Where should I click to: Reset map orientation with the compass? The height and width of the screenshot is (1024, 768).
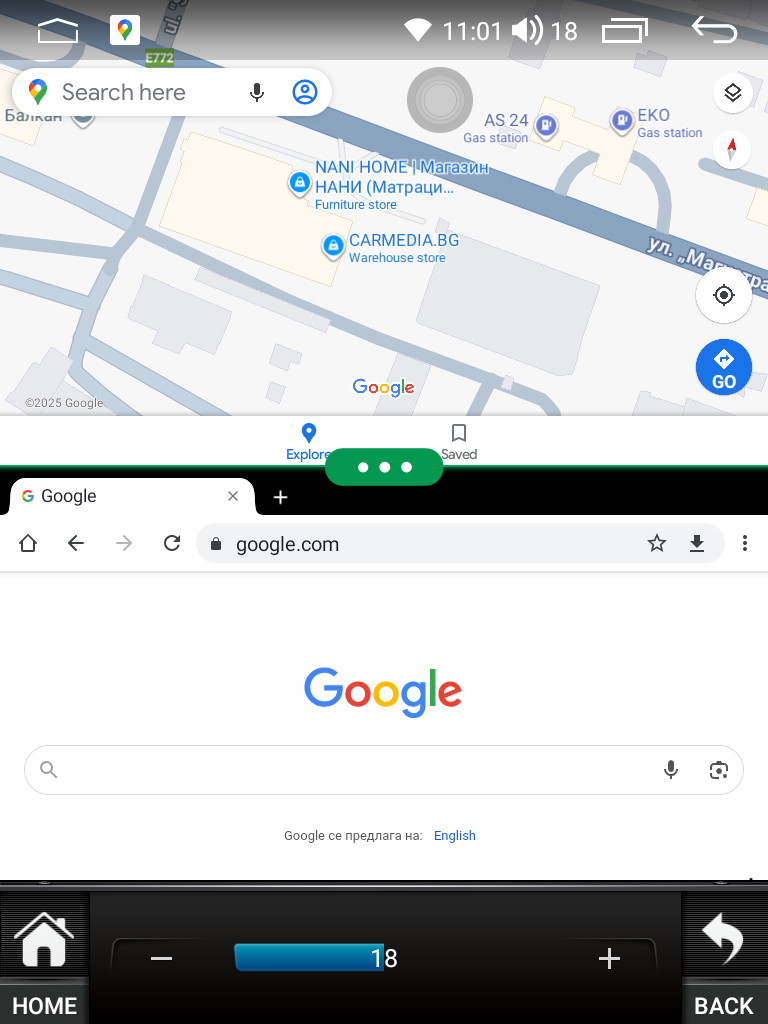click(732, 150)
